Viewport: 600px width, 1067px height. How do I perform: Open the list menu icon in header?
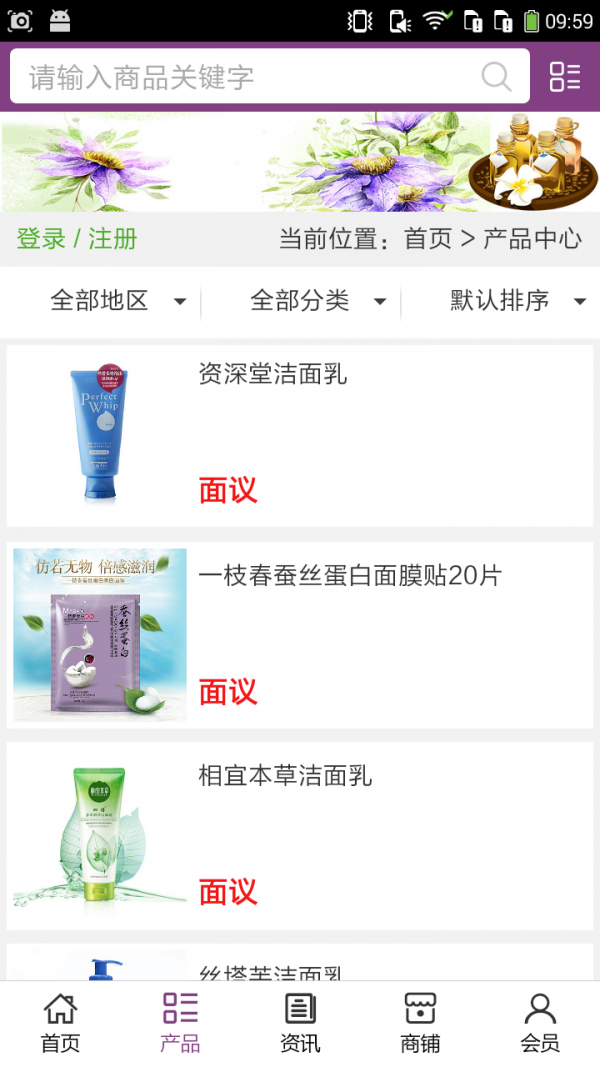(565, 77)
